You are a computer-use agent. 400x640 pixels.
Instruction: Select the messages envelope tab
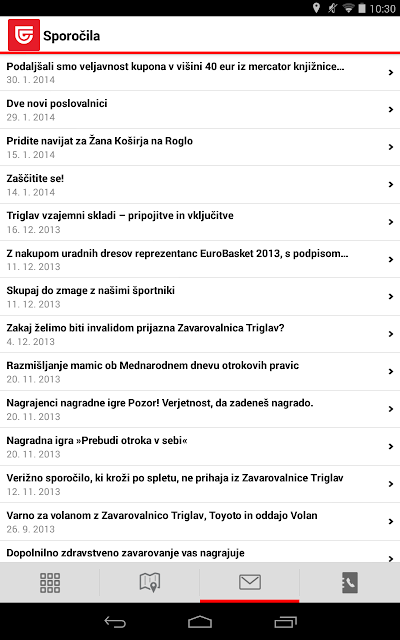pyautogui.click(x=250, y=582)
